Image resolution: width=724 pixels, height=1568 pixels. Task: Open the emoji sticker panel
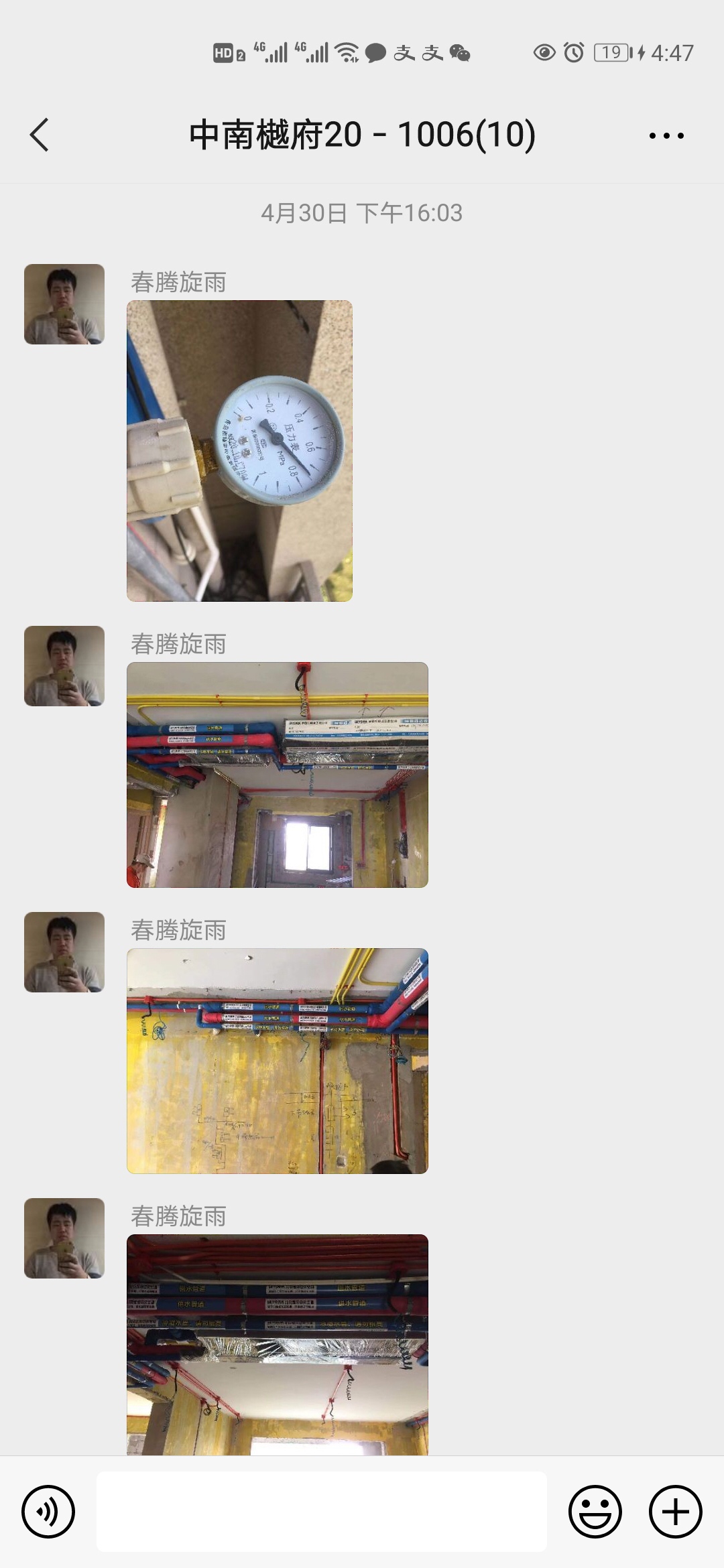595,1512
